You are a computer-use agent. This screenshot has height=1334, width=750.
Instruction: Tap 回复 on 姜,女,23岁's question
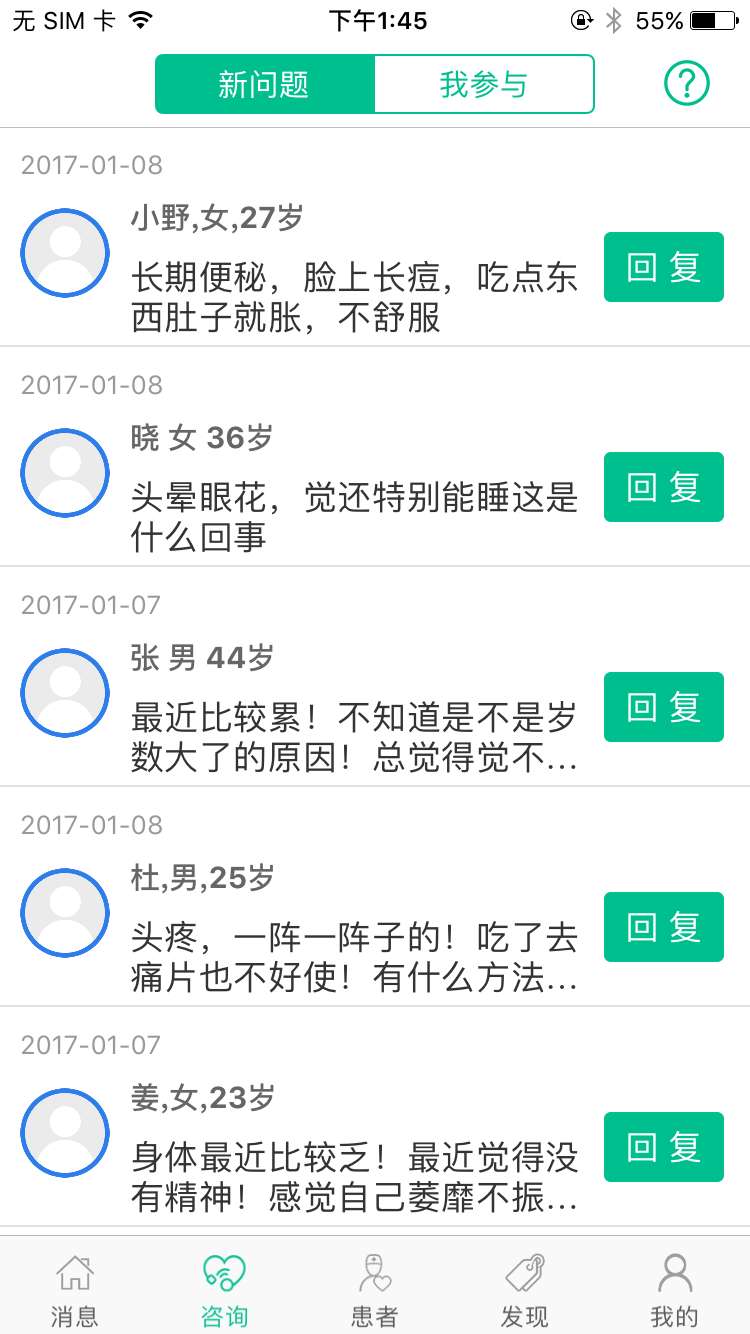pos(664,1147)
